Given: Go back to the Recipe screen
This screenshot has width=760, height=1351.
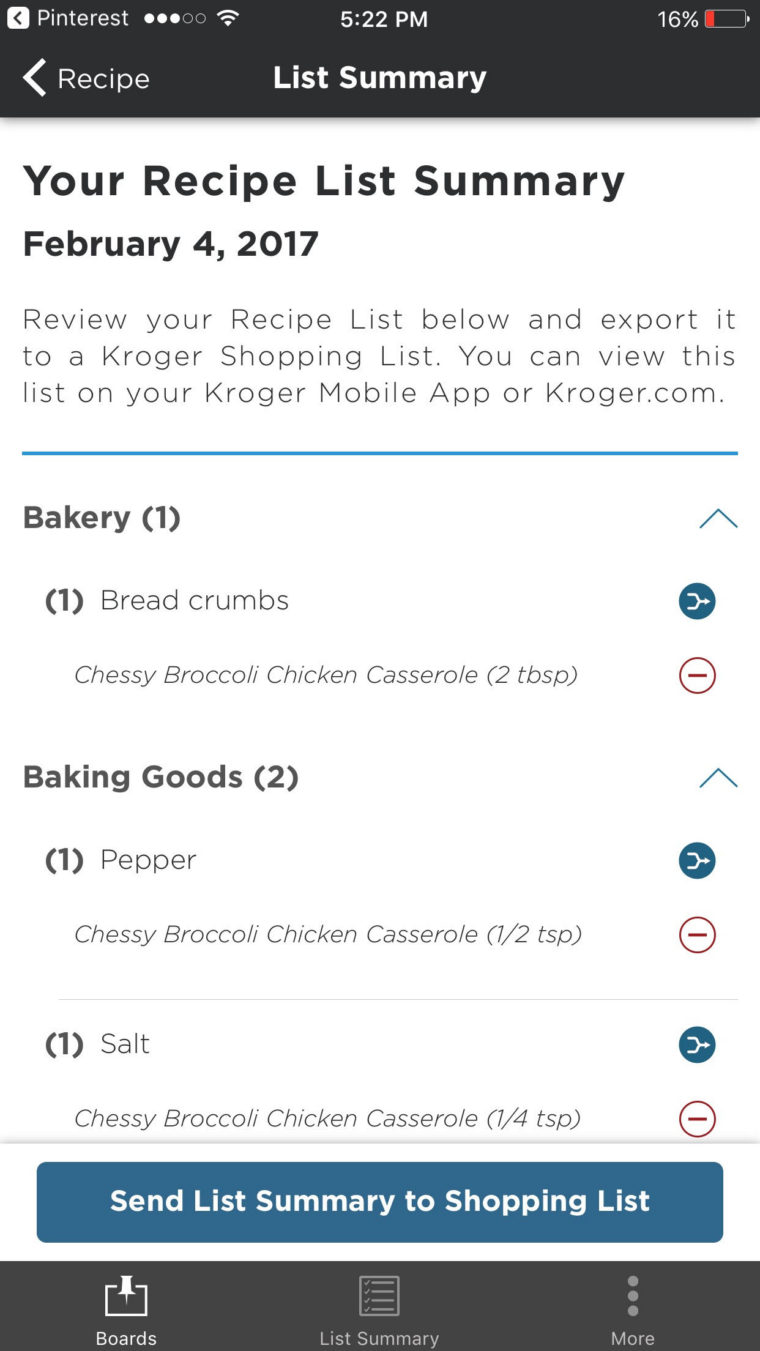Looking at the screenshot, I should point(86,78).
